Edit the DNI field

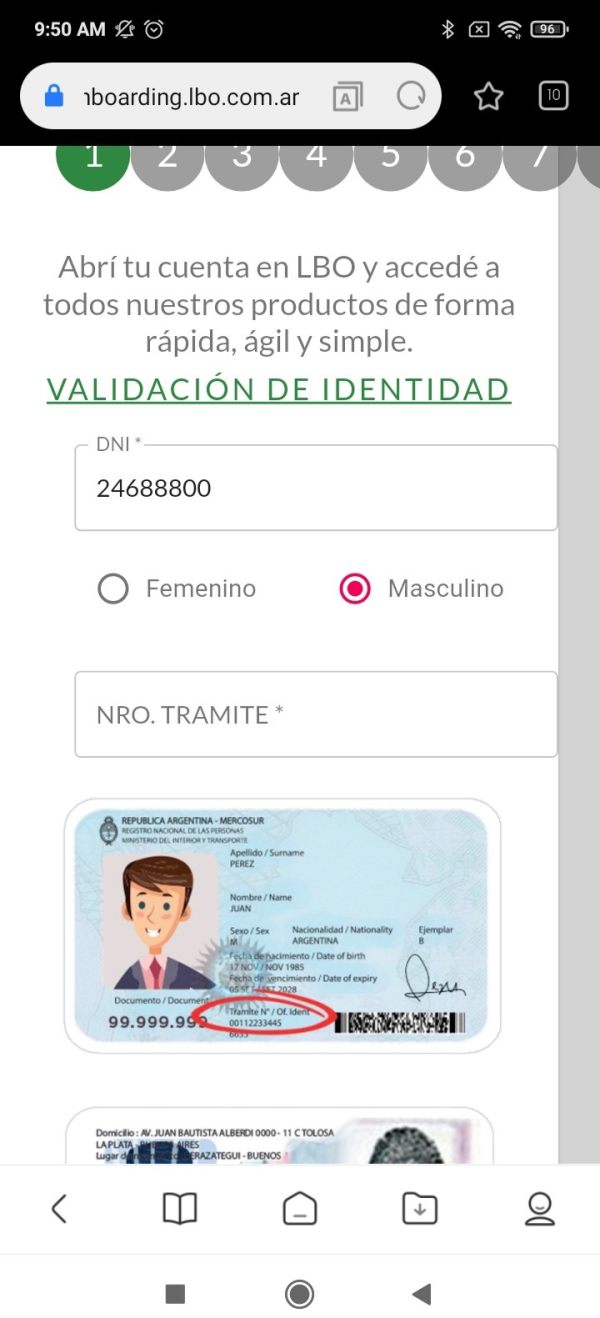(315, 488)
